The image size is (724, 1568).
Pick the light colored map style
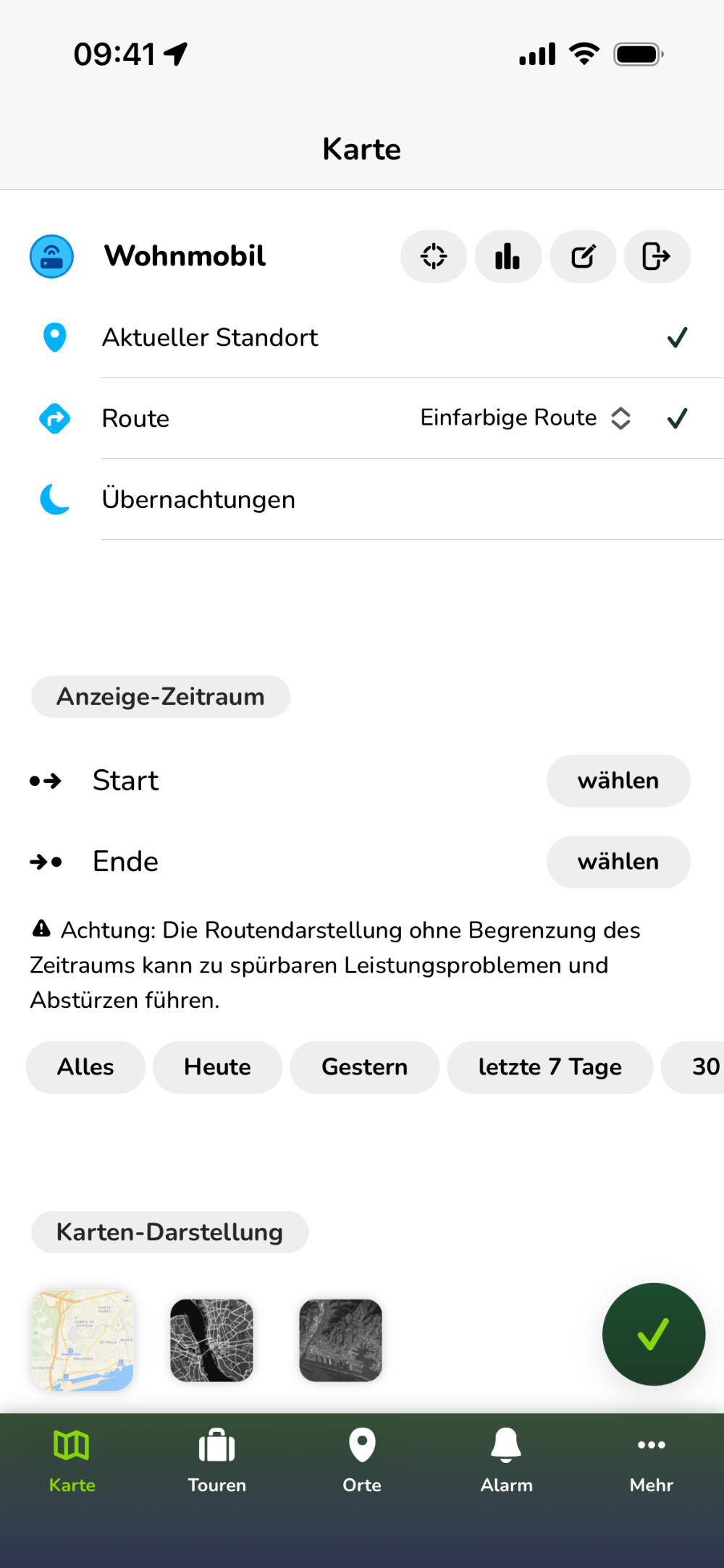83,1340
